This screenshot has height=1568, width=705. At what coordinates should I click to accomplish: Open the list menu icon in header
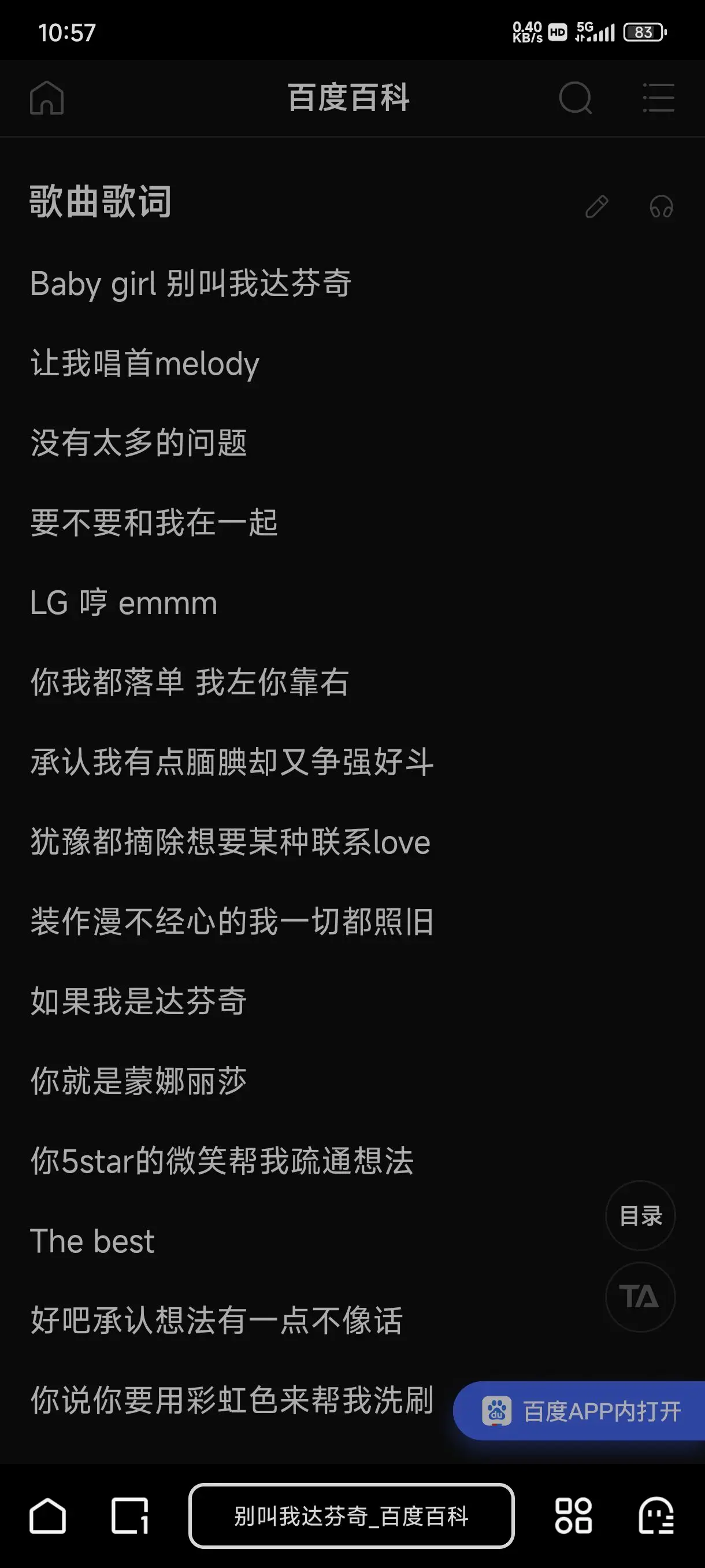pos(659,98)
